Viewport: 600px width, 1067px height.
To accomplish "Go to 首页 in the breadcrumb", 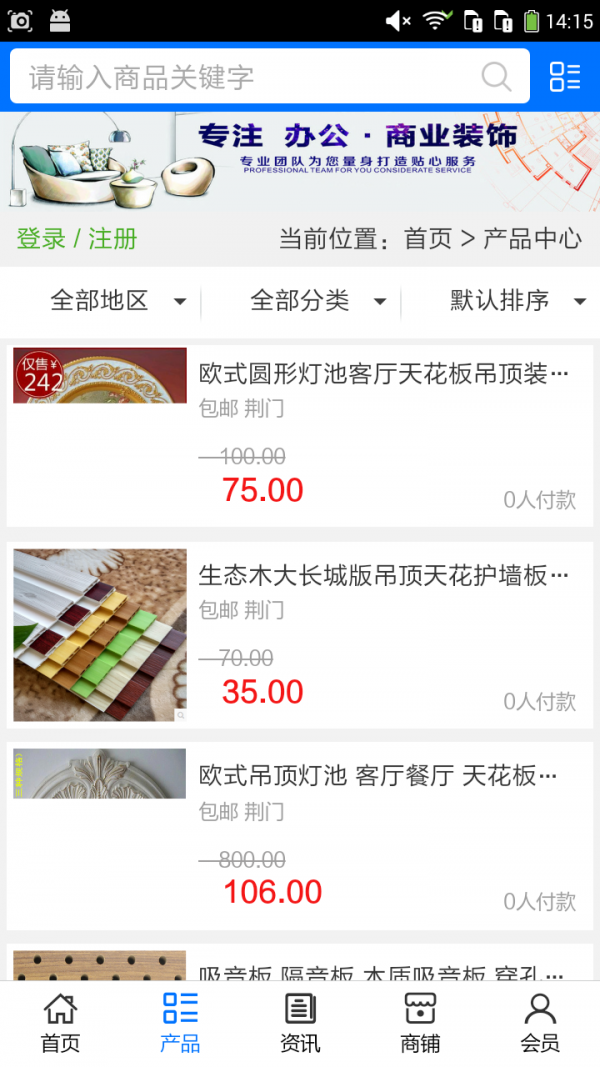I will 428,239.
